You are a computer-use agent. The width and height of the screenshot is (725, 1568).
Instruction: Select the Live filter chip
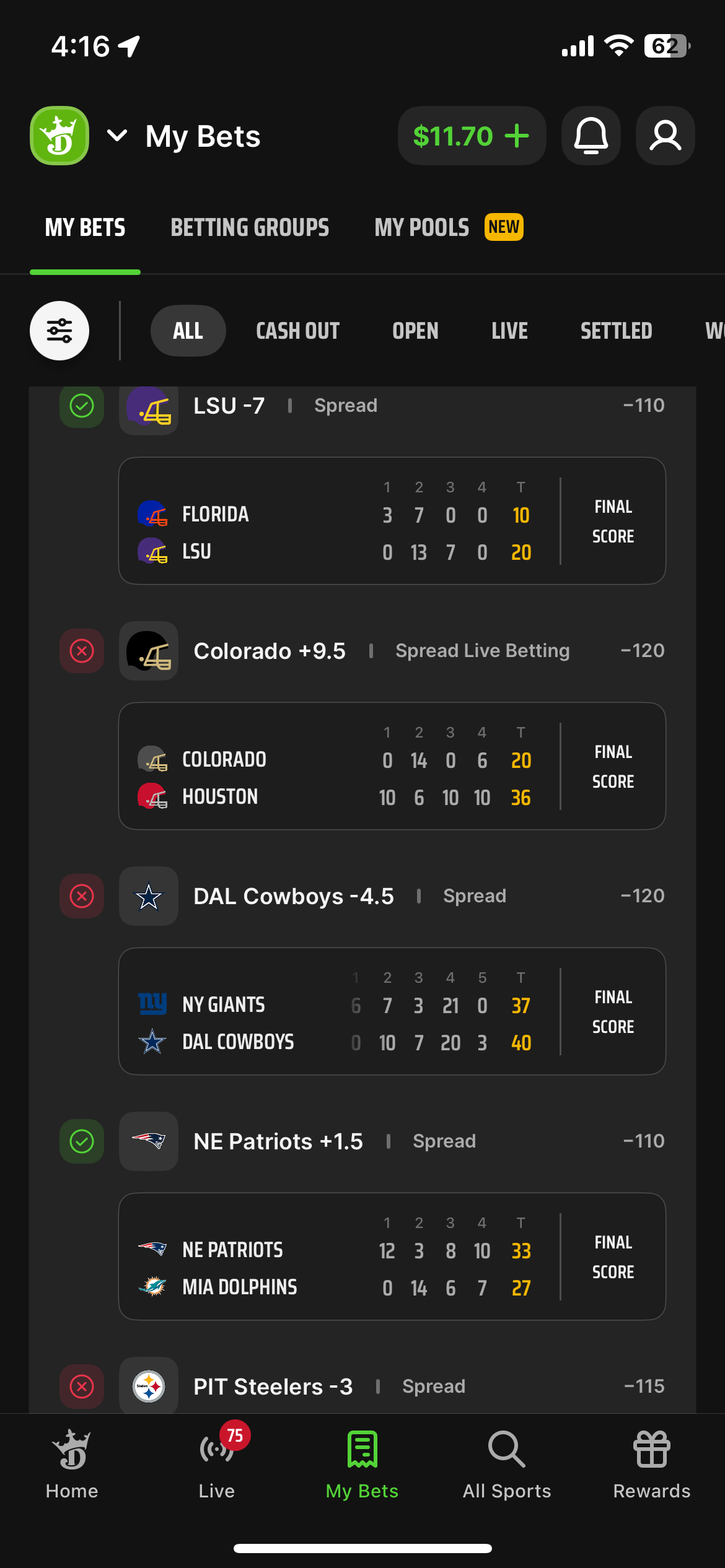coord(510,331)
